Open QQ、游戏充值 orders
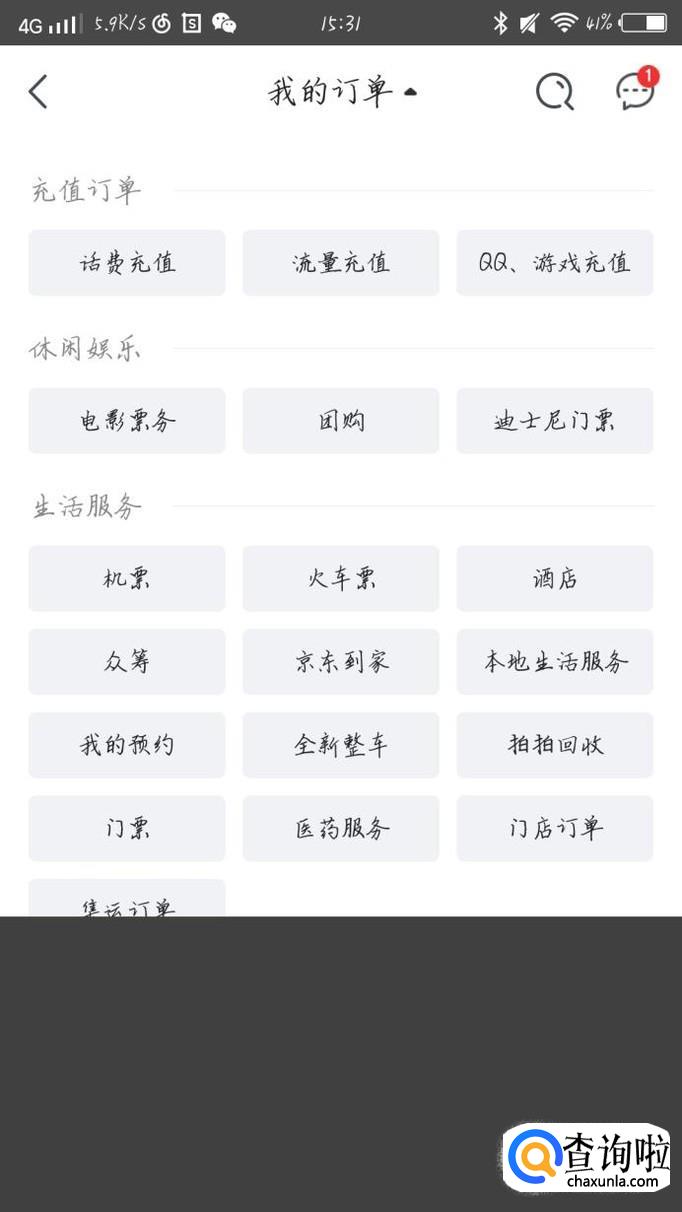The width and height of the screenshot is (682, 1212). [555, 263]
